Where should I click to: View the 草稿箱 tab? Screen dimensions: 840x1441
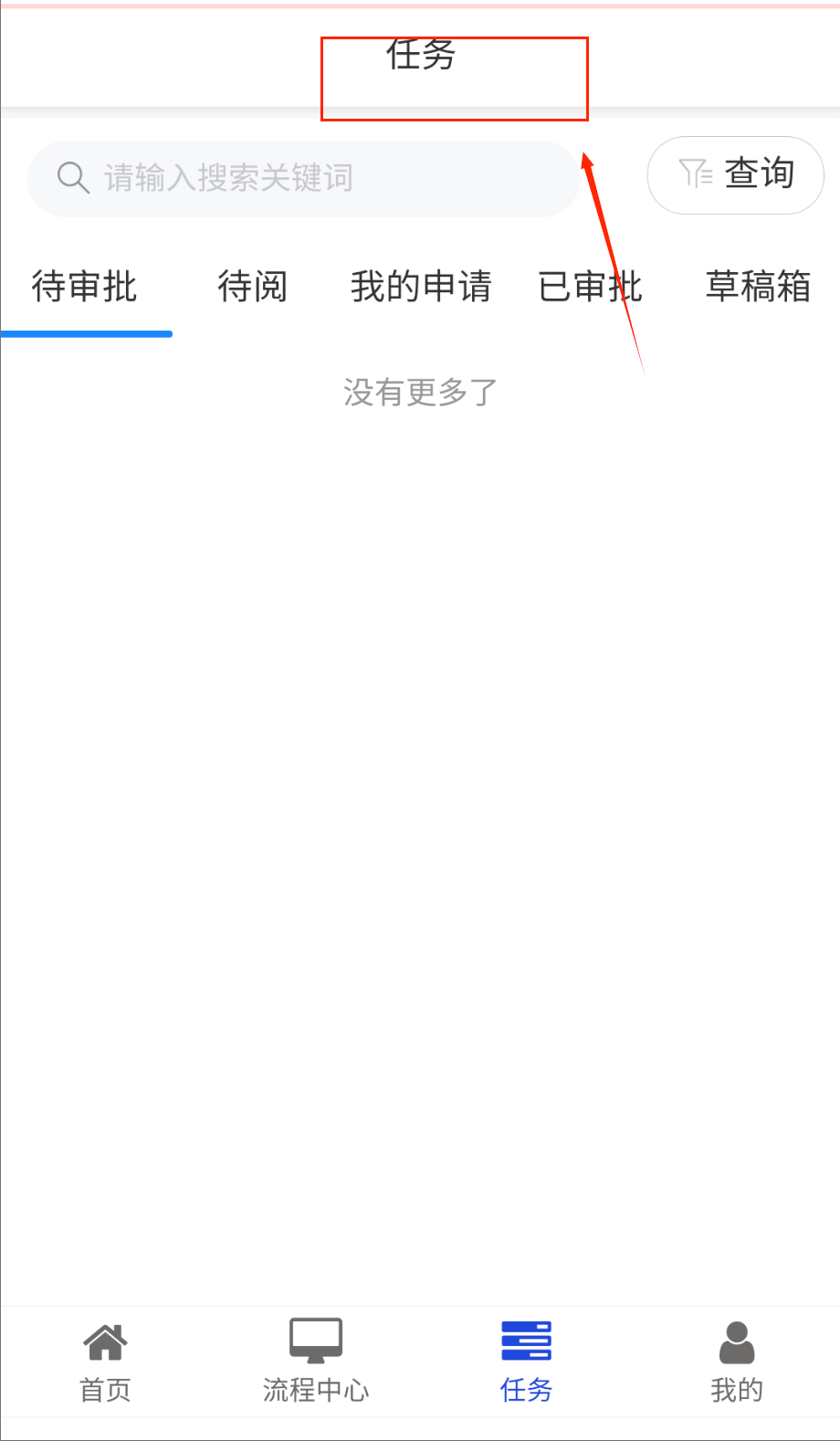758,287
